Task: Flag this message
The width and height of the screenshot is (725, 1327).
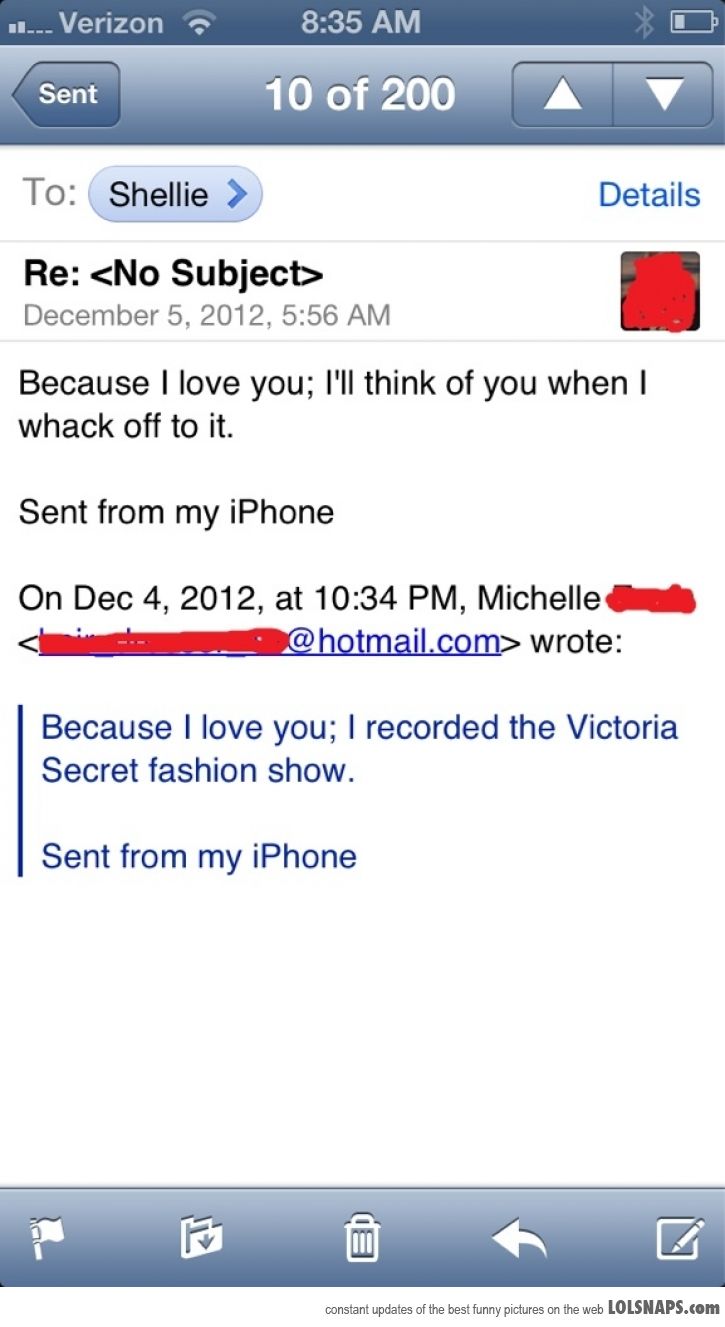Action: click(47, 1238)
